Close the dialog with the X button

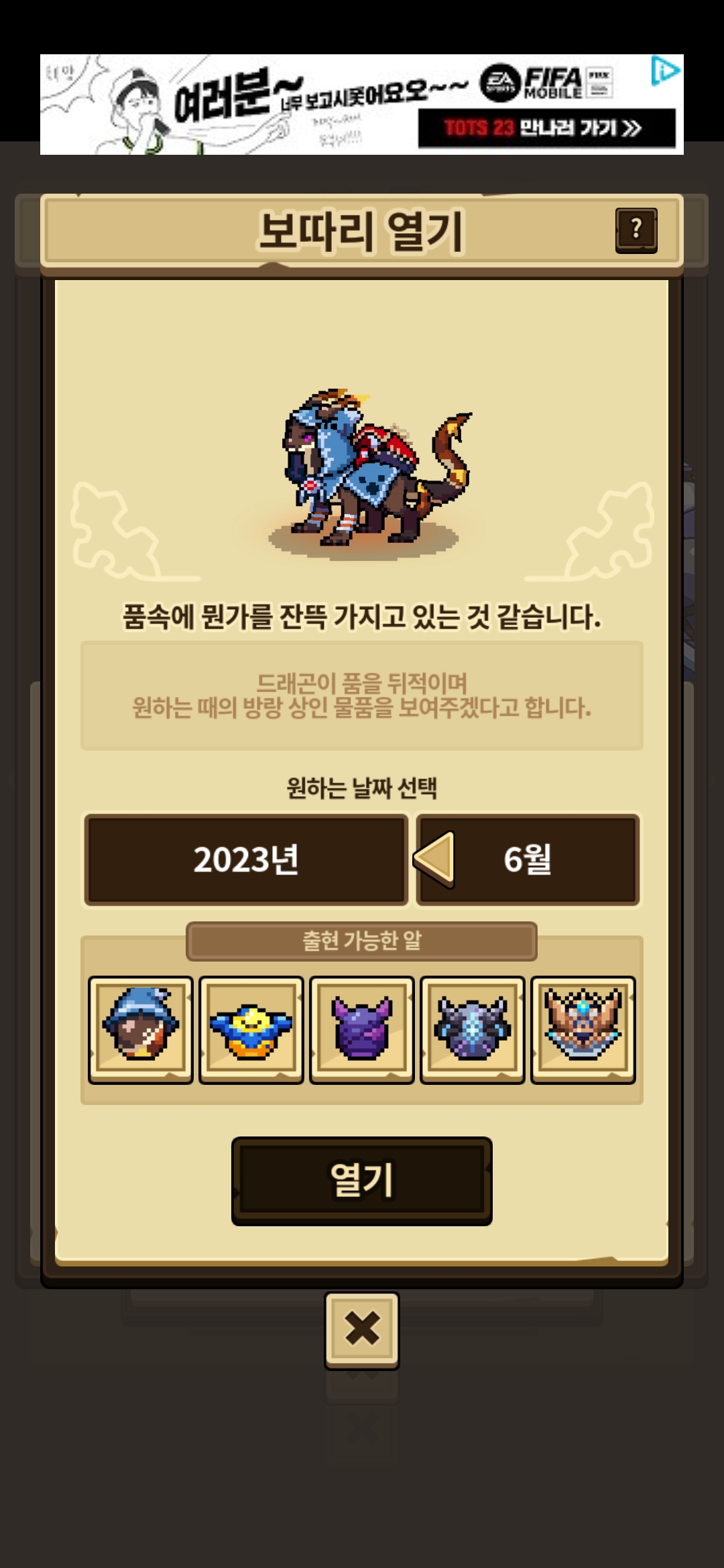pyautogui.click(x=361, y=1329)
